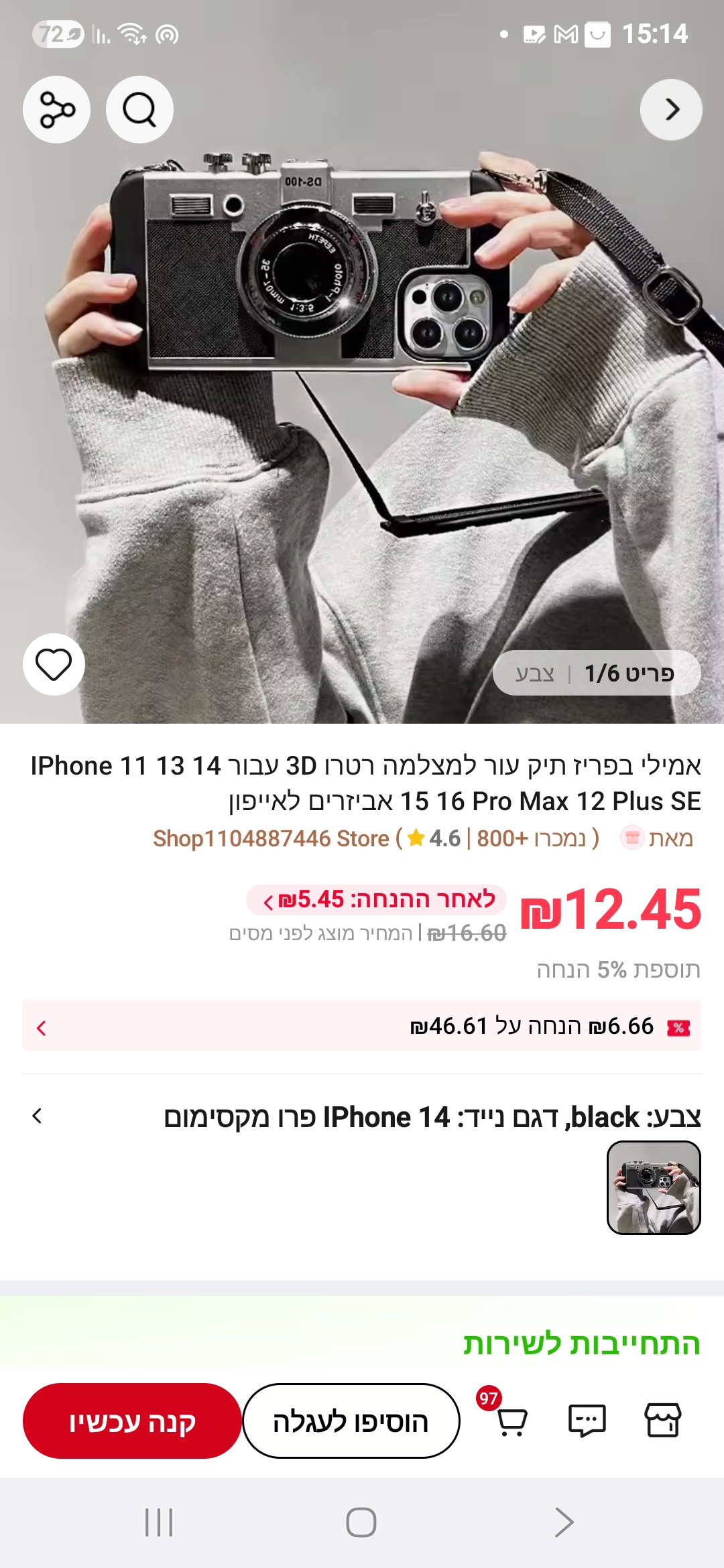The image size is (724, 1568).
Task: Select the black case thumbnail
Action: [x=654, y=1188]
